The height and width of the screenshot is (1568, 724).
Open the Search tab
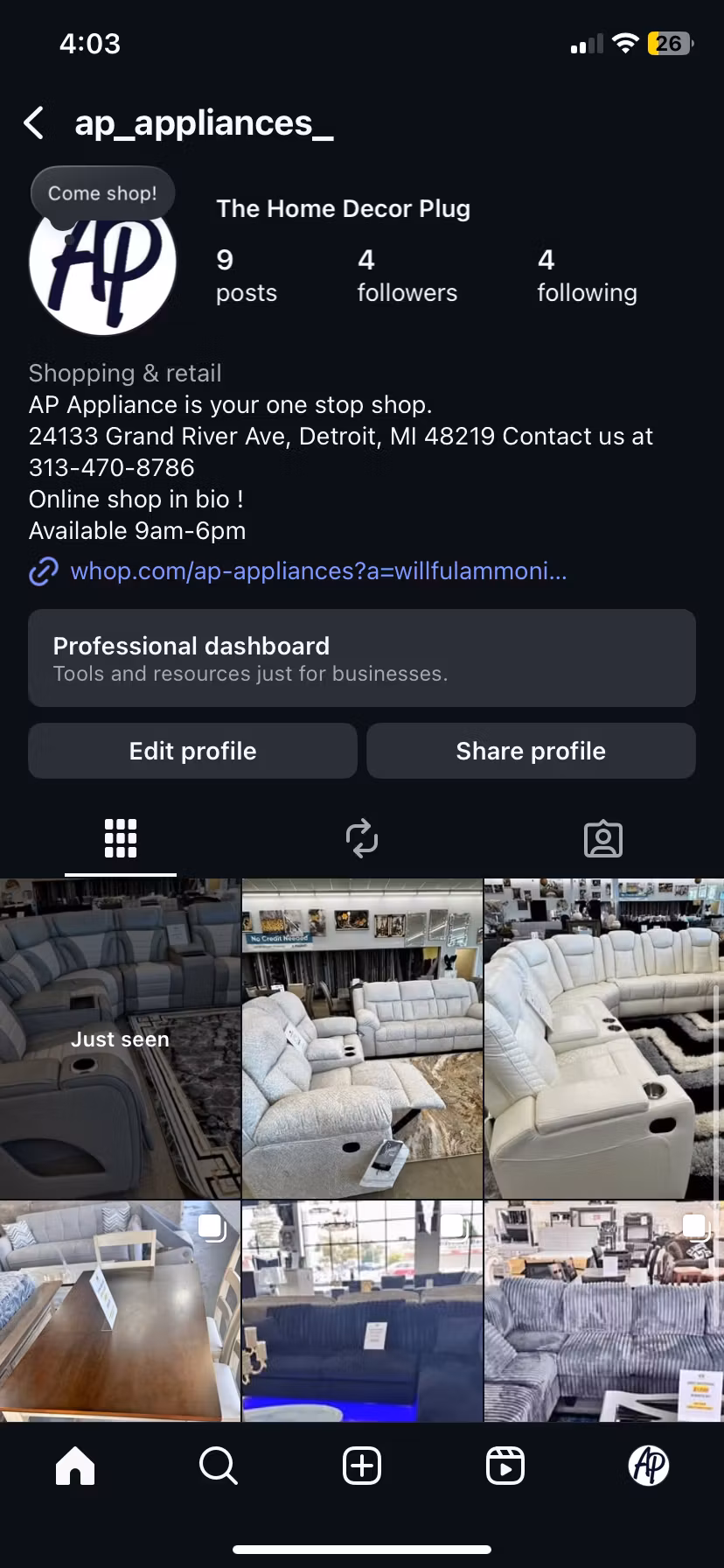(219, 1465)
